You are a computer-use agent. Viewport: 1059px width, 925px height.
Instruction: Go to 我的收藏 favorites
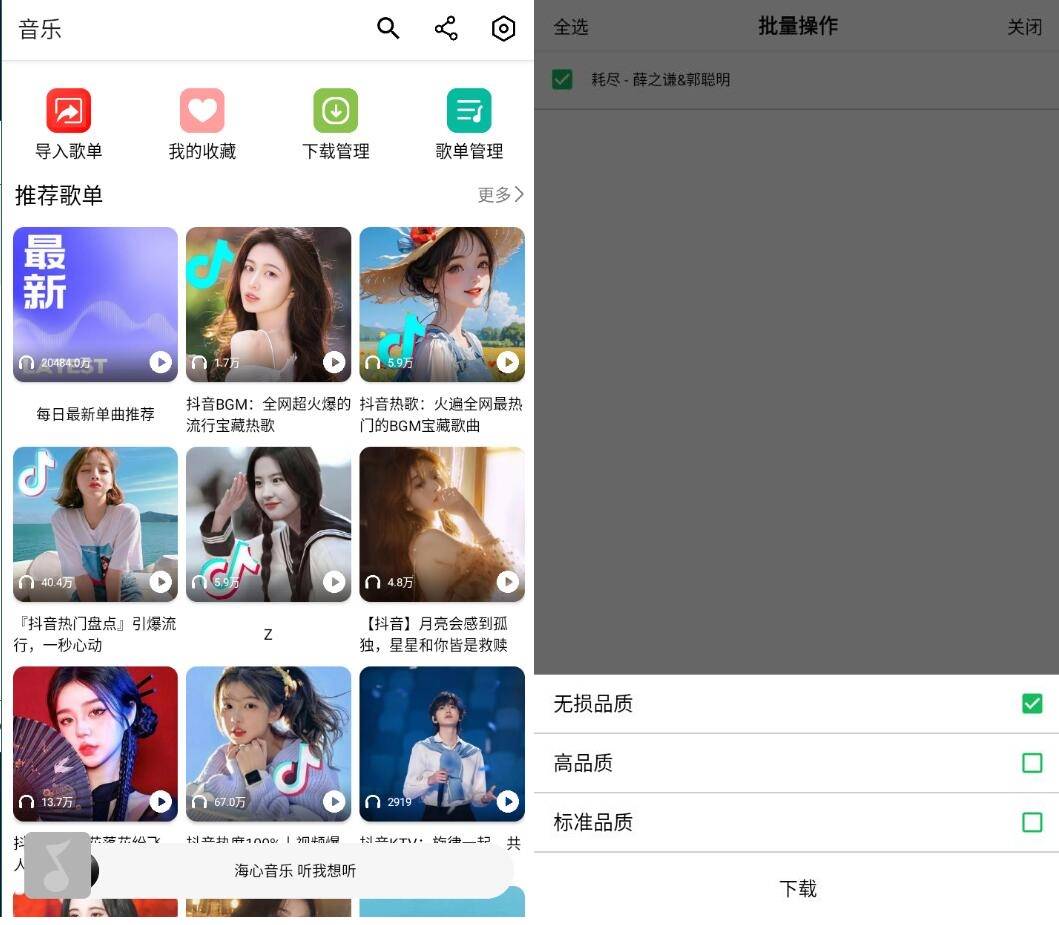coord(202,124)
